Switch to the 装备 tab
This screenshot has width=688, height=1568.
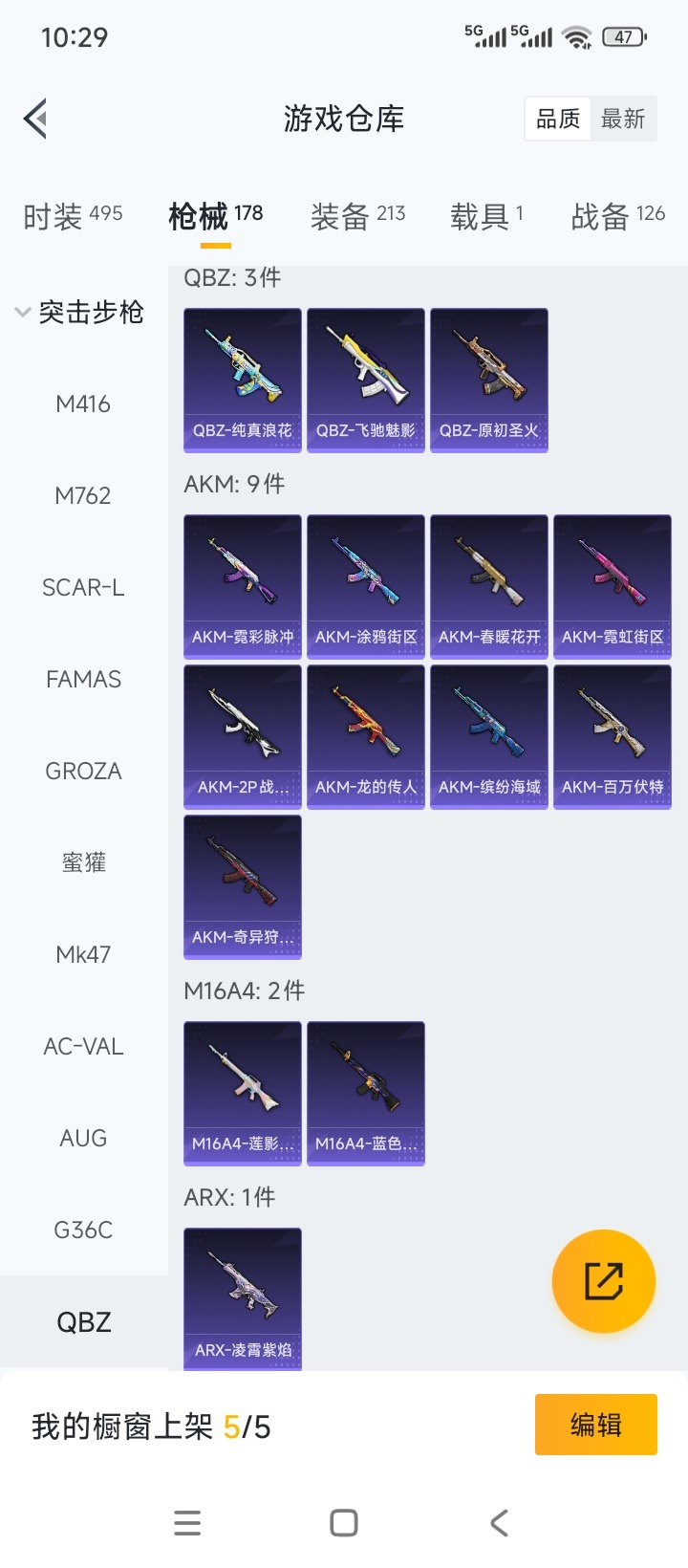pos(357,216)
